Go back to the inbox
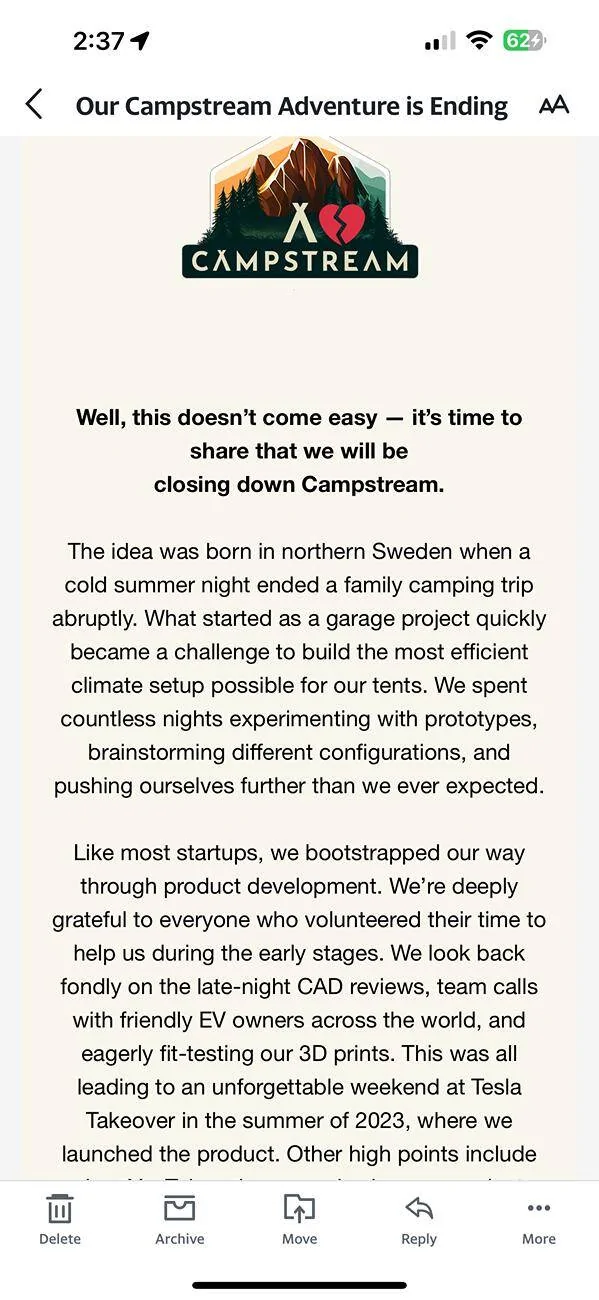Image resolution: width=599 pixels, height=1300 pixels. click(34, 104)
